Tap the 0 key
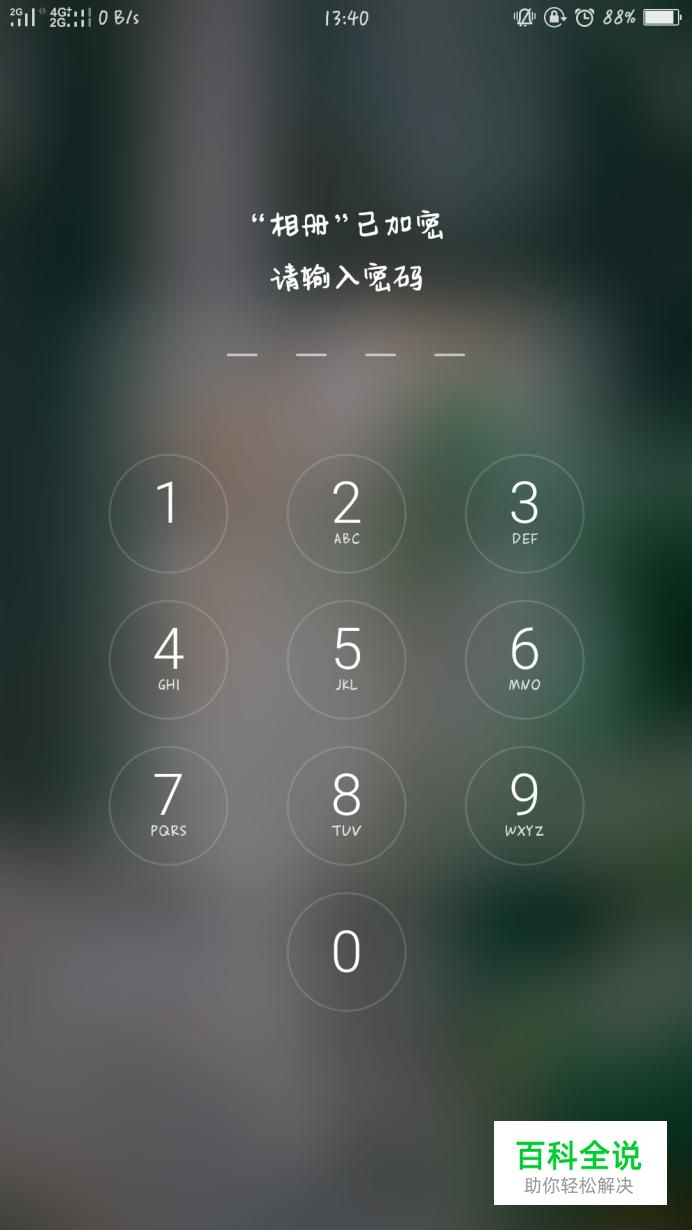The height and width of the screenshot is (1230, 692). [x=346, y=951]
